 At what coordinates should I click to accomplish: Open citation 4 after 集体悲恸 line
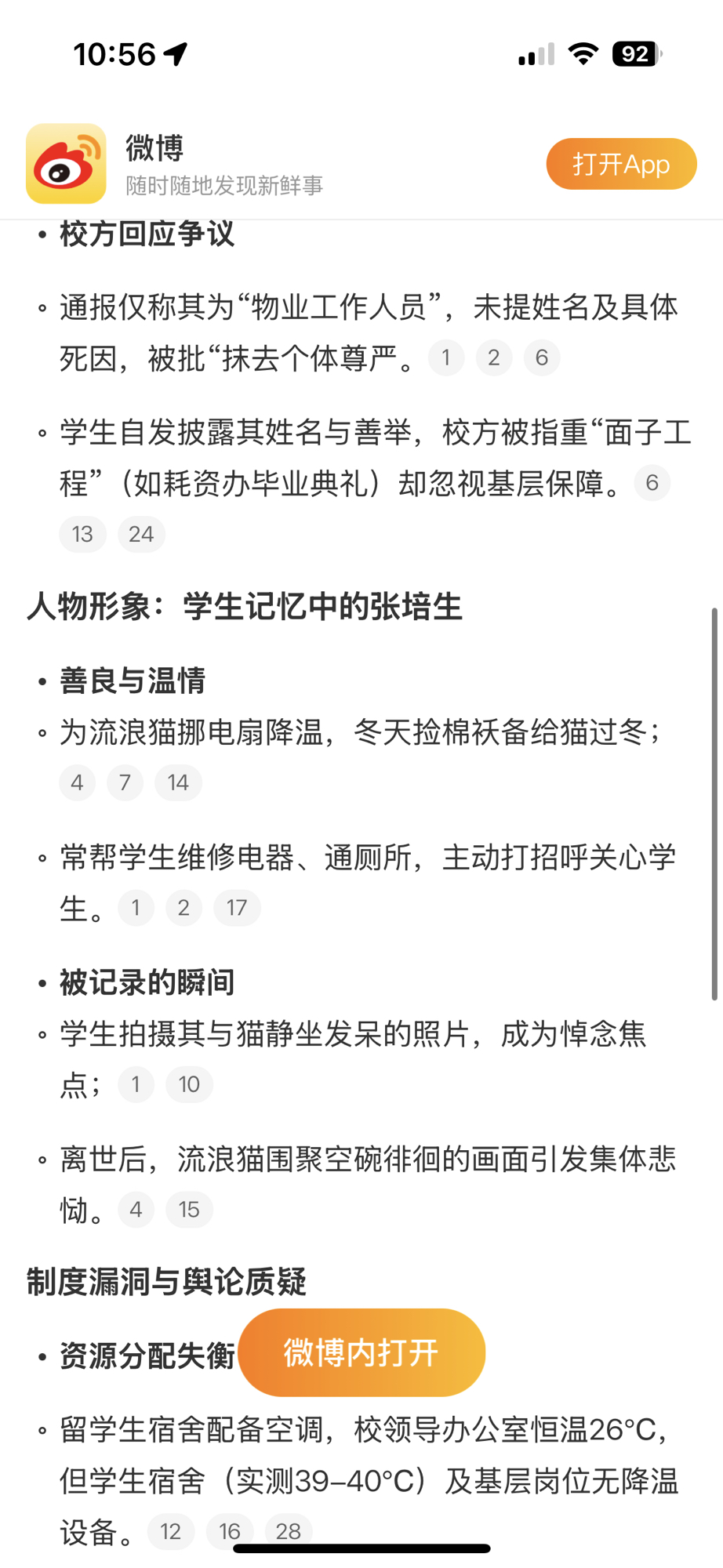coord(136,1210)
